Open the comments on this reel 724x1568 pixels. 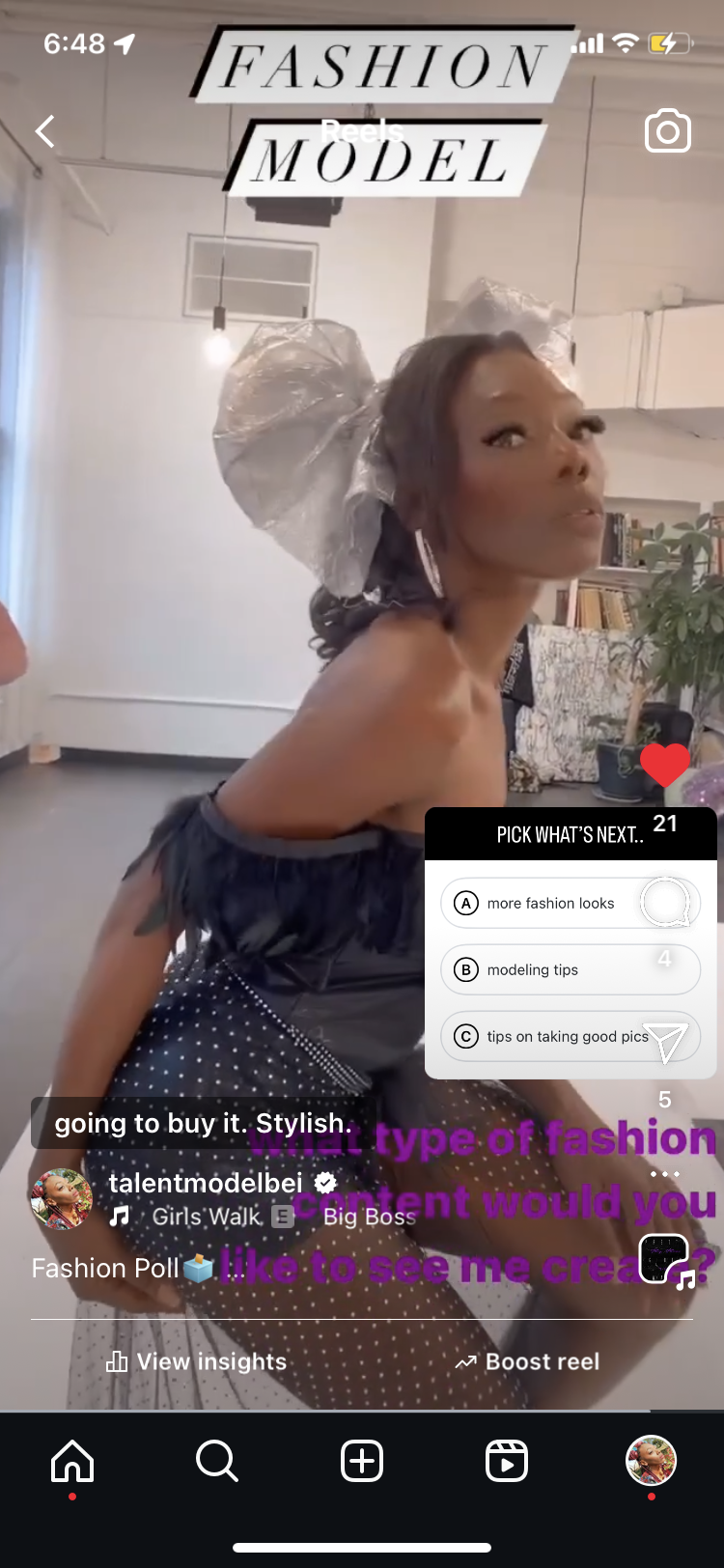click(665, 903)
